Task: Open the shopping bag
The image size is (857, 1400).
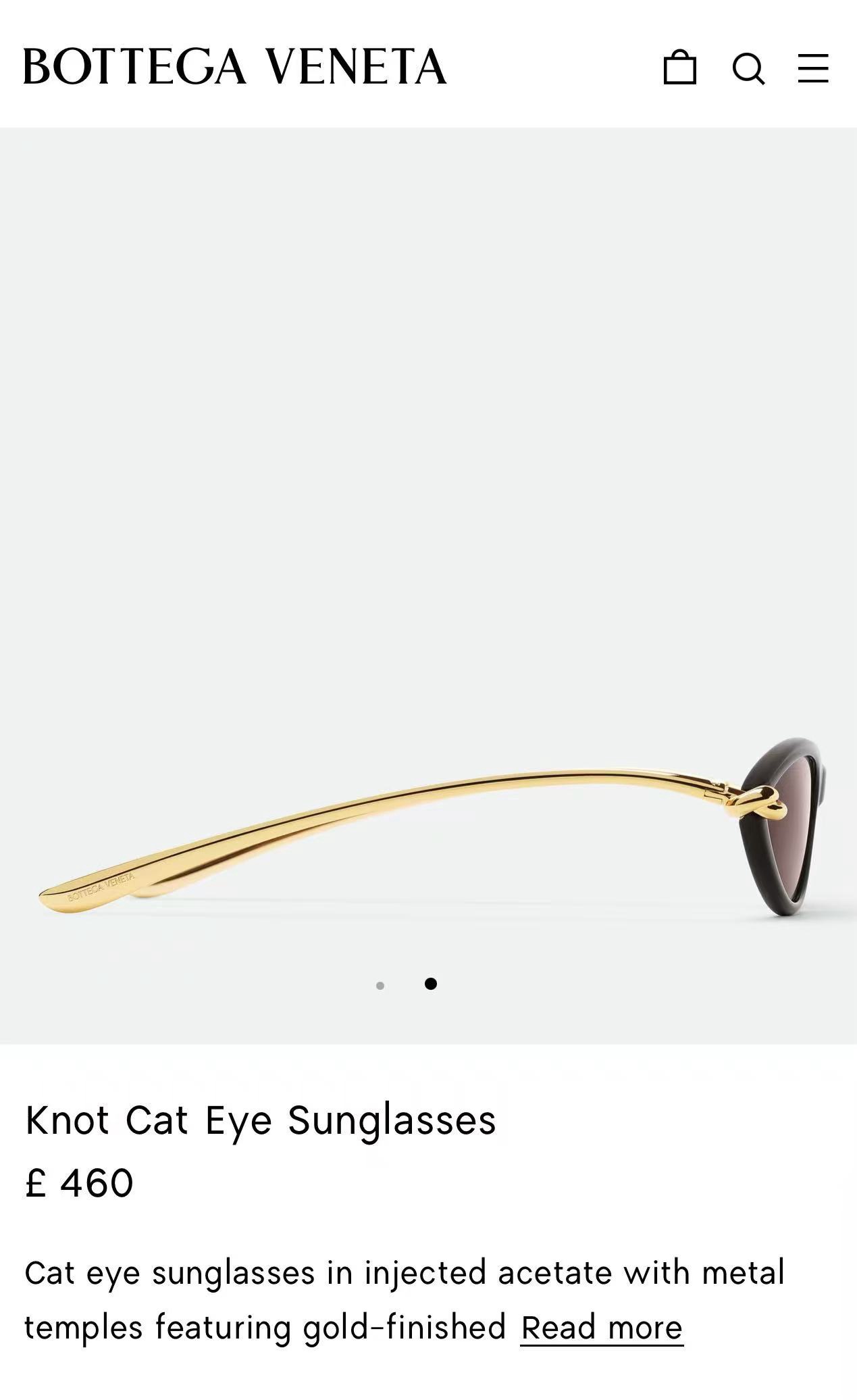Action: pos(679,67)
